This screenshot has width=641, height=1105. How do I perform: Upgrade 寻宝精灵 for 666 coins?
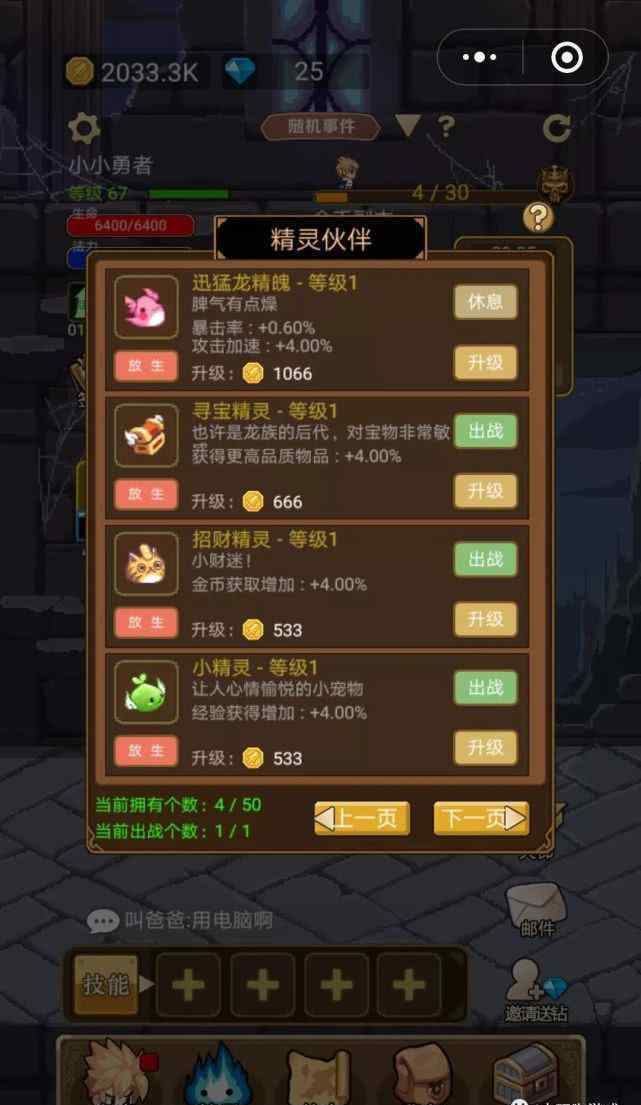tap(485, 491)
